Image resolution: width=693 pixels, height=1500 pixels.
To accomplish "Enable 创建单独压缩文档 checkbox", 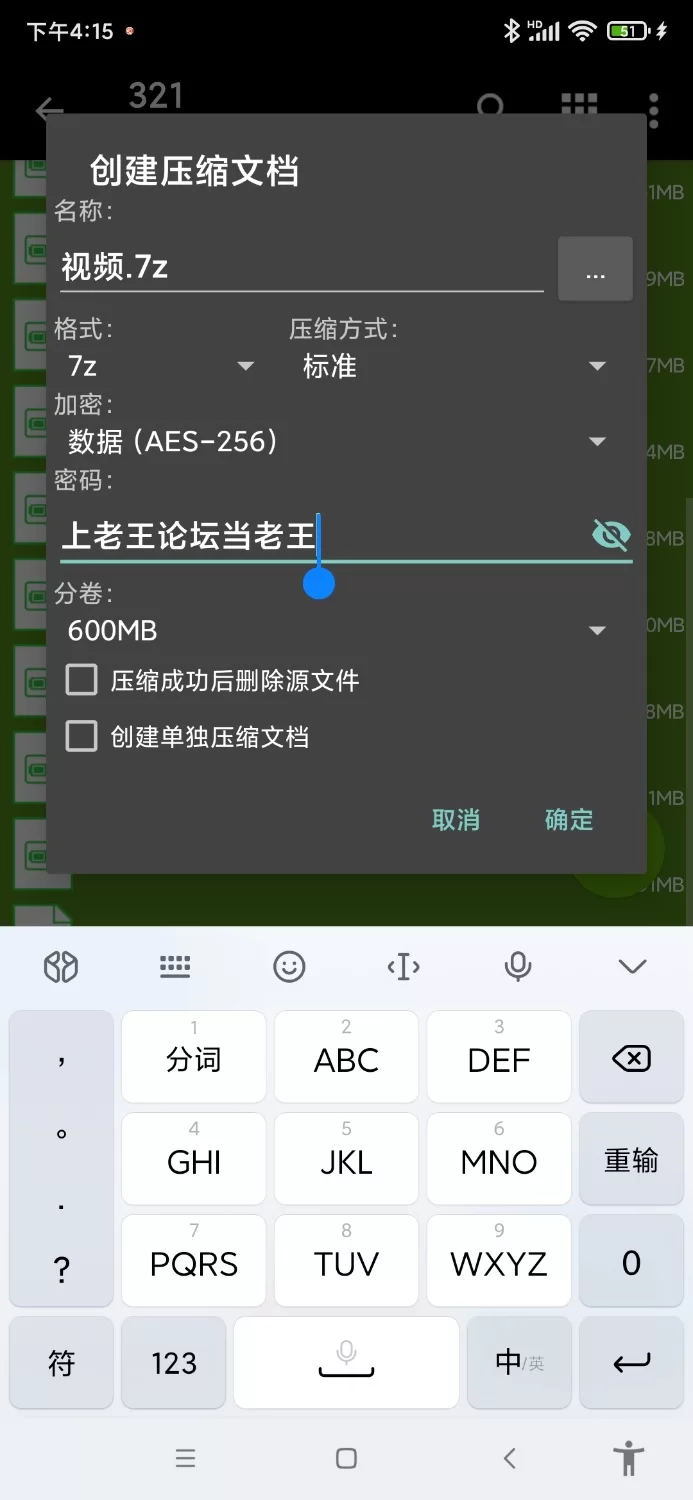I will (x=81, y=737).
